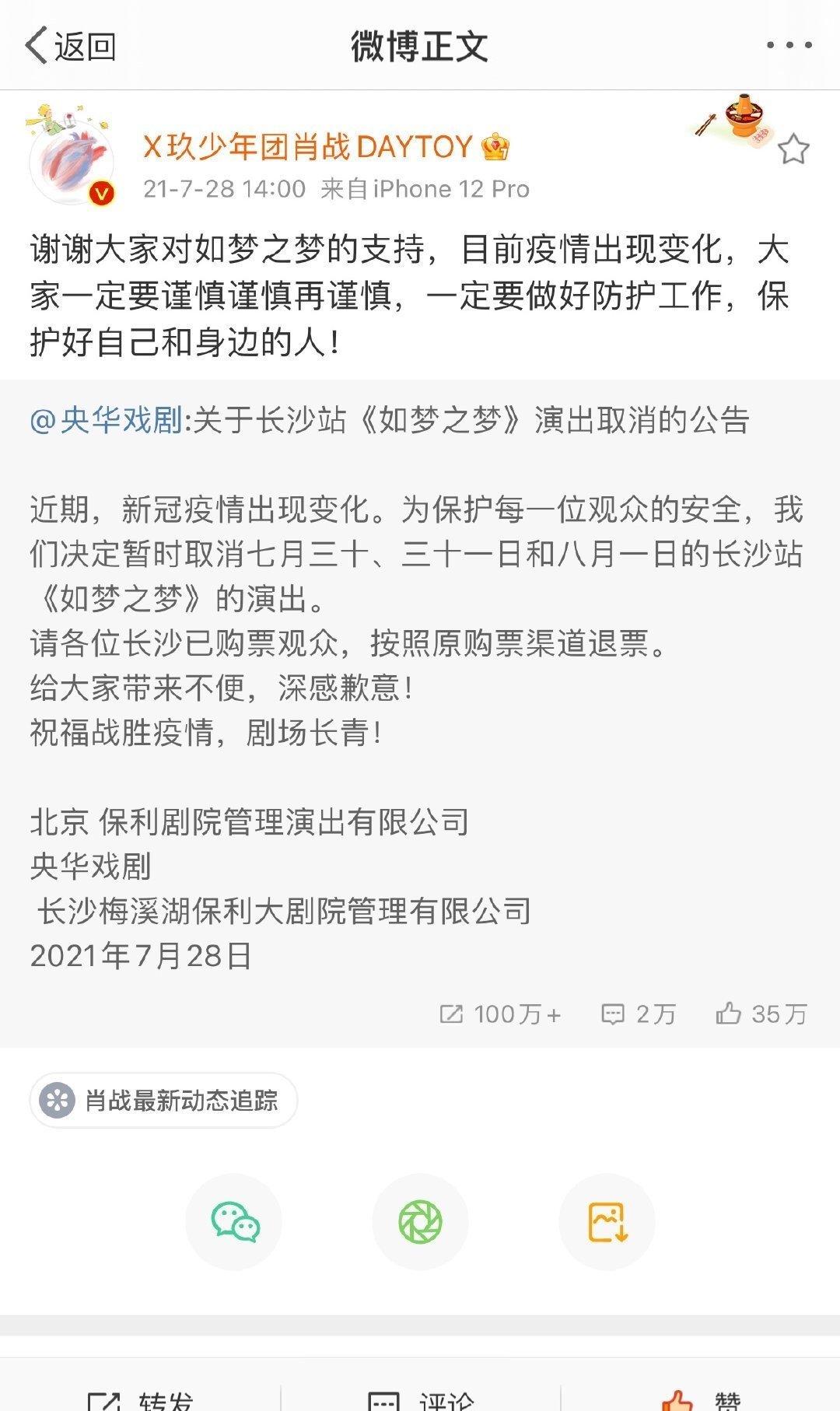Share via the green aperture icon
Viewport: 840px width, 1411px height.
pos(420,1221)
